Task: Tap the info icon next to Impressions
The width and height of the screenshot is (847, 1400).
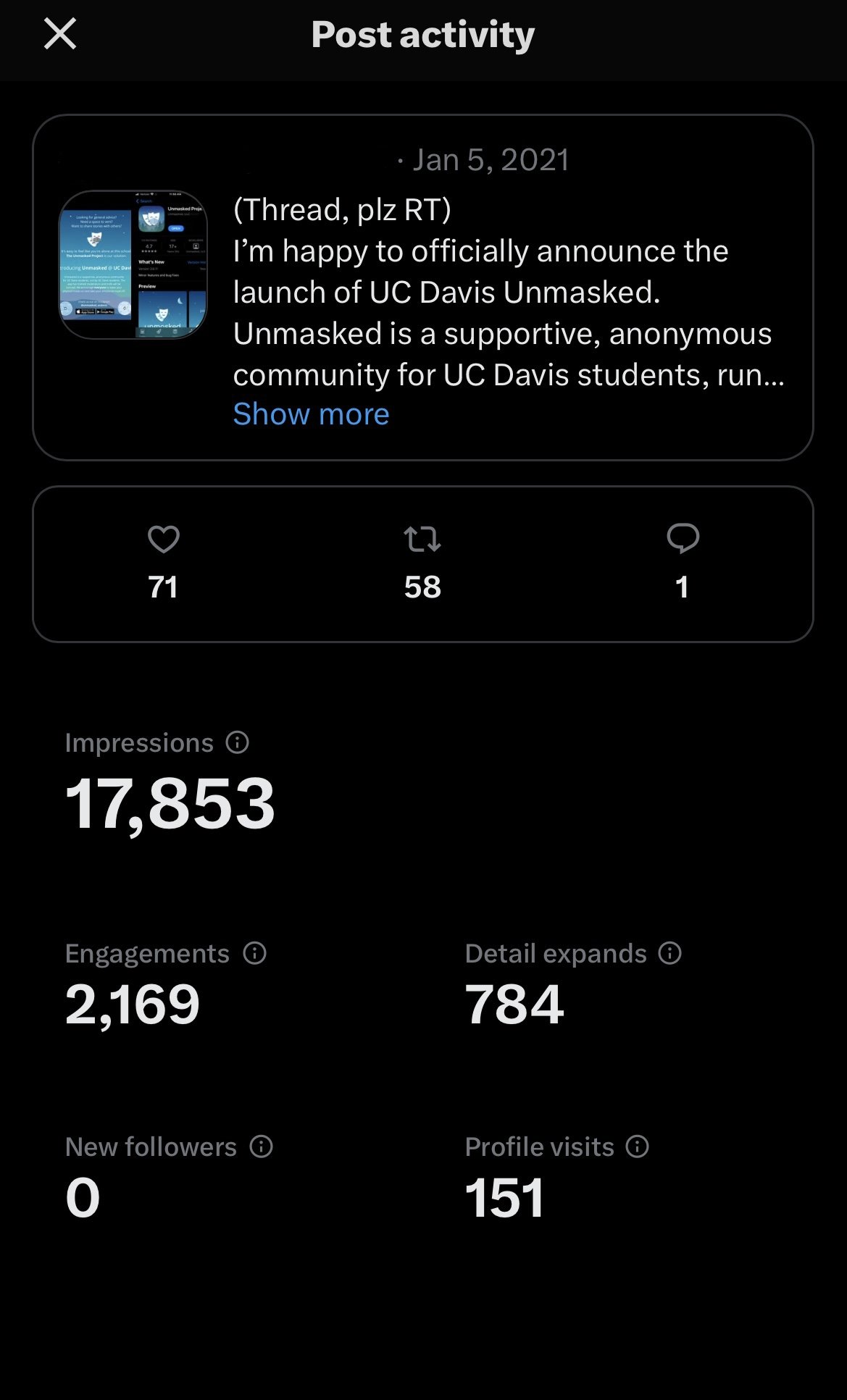Action: tap(238, 742)
